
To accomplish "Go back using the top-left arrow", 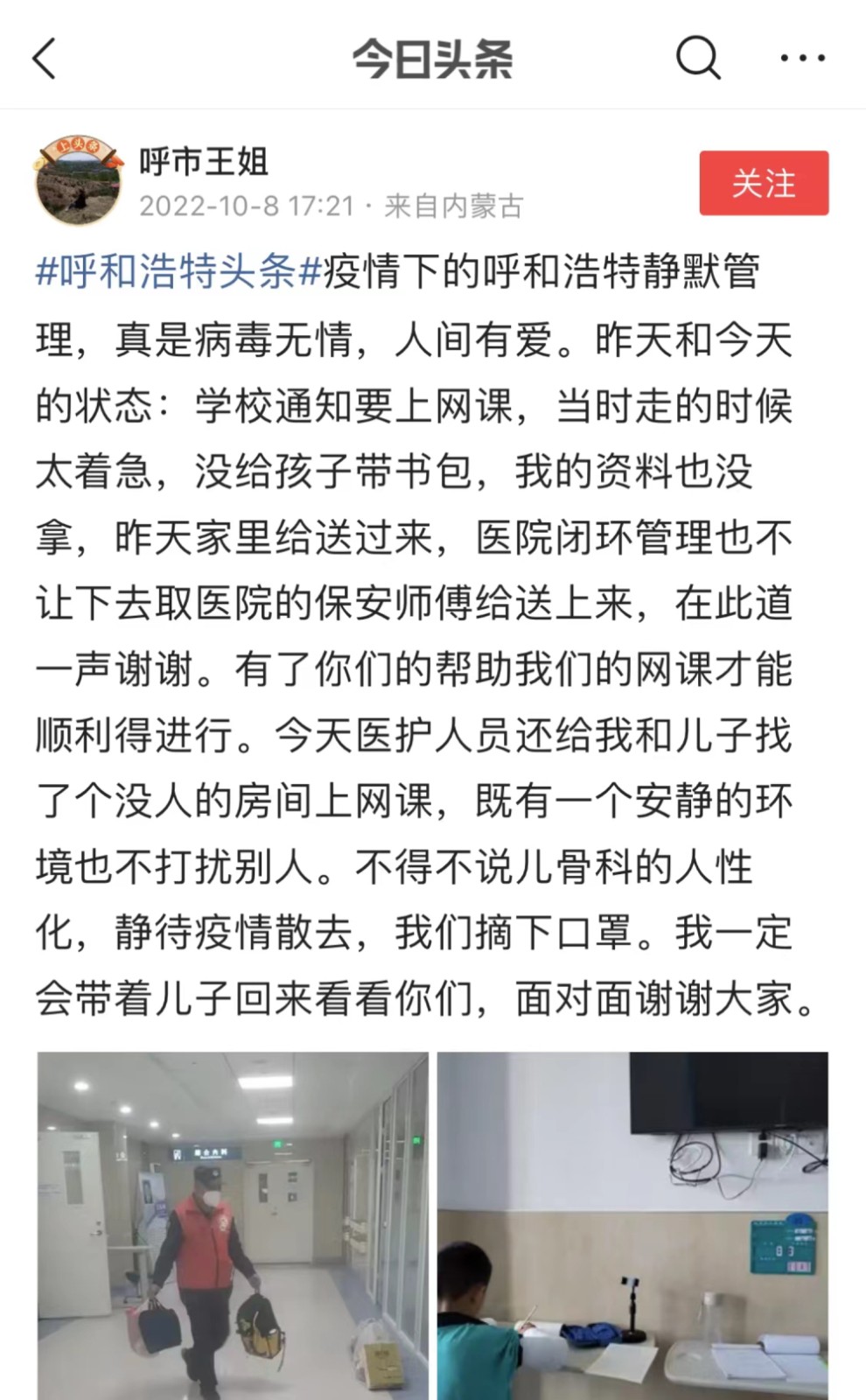I will click(x=45, y=59).
